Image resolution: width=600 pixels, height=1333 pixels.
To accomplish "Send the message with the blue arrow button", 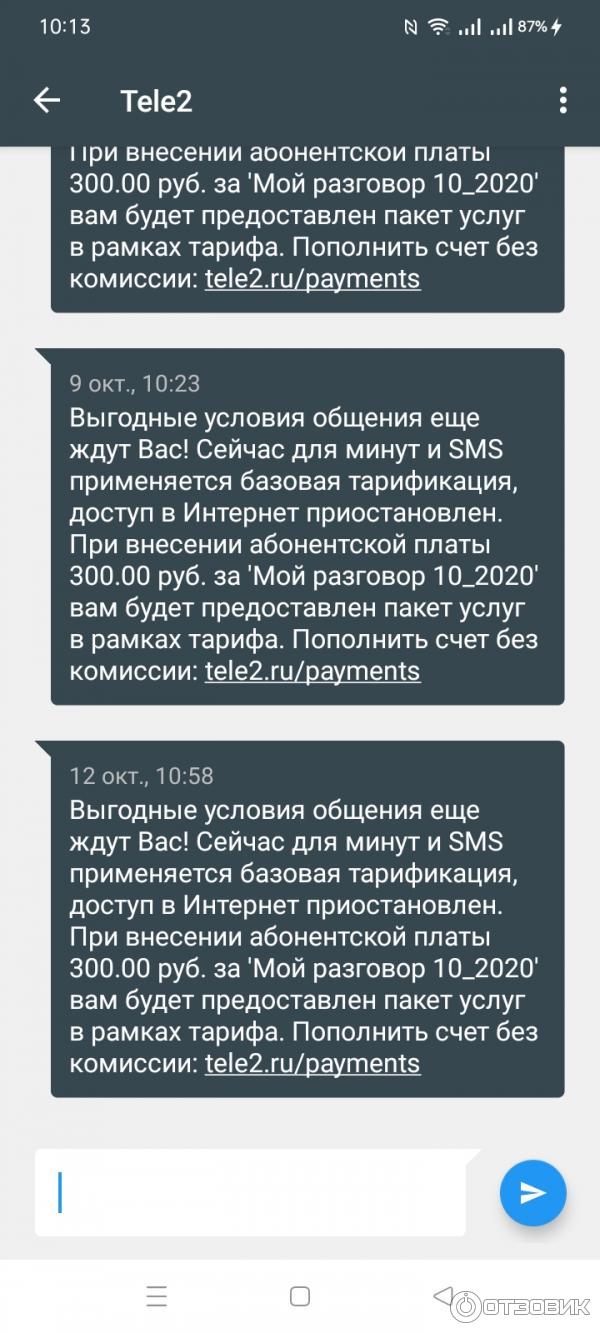I will [533, 1193].
